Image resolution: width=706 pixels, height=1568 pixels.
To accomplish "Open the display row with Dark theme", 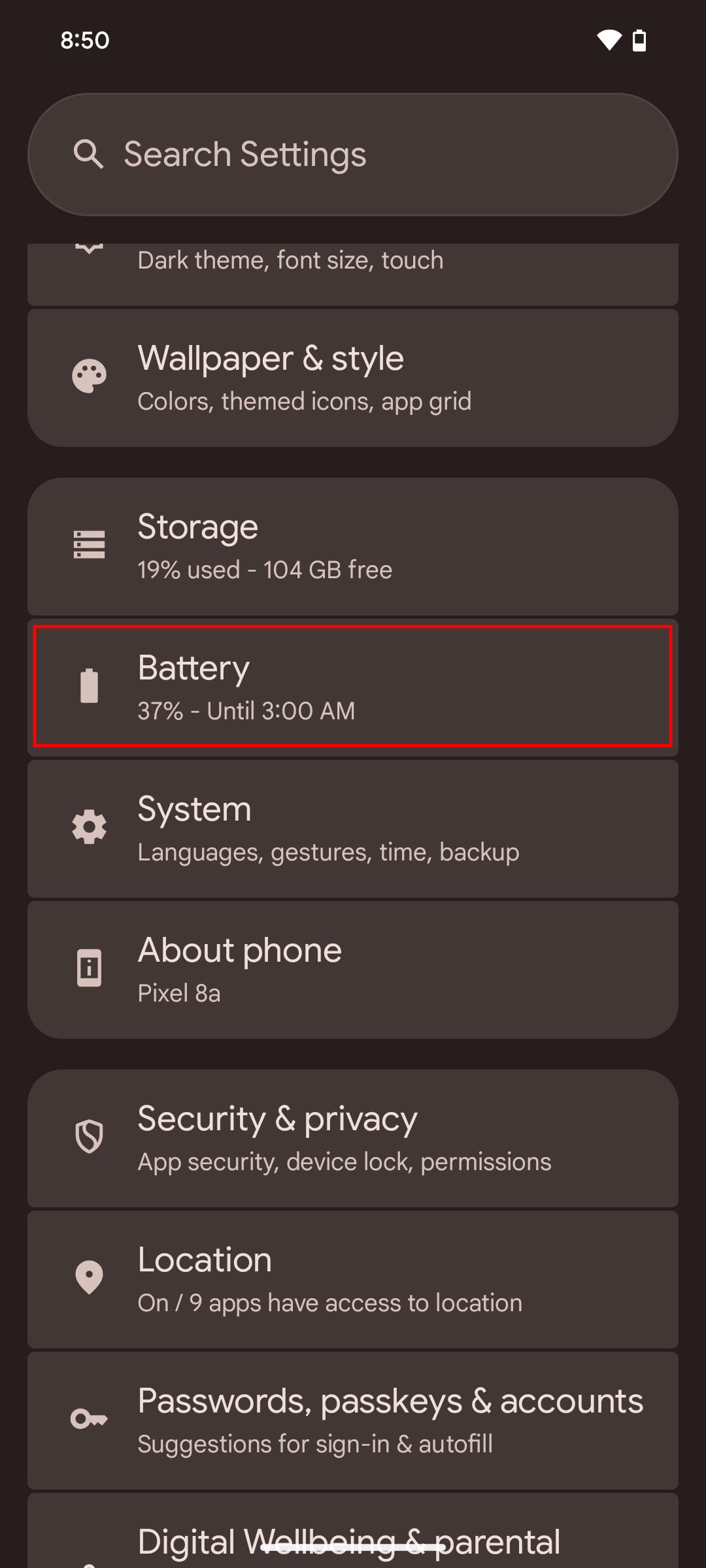I will point(353,274).
